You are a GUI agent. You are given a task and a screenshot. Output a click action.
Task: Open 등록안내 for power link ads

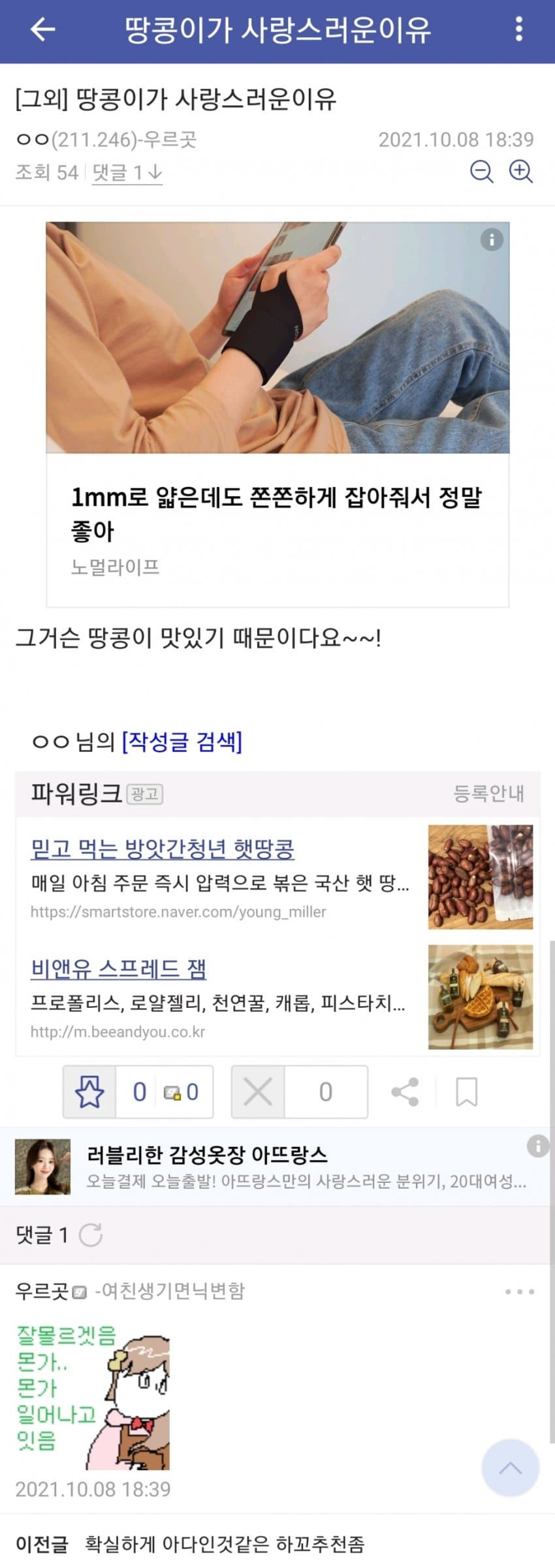(x=488, y=793)
